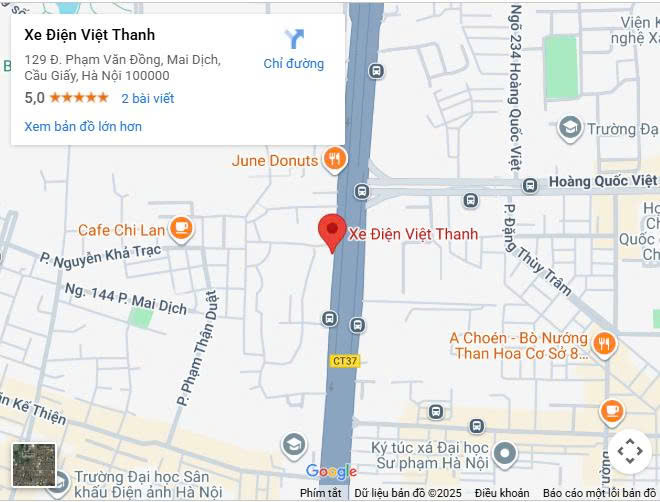The width and height of the screenshot is (660, 502).
Task: Tap the Xe Điện Việt Thanh map pin
Action: pos(332,231)
